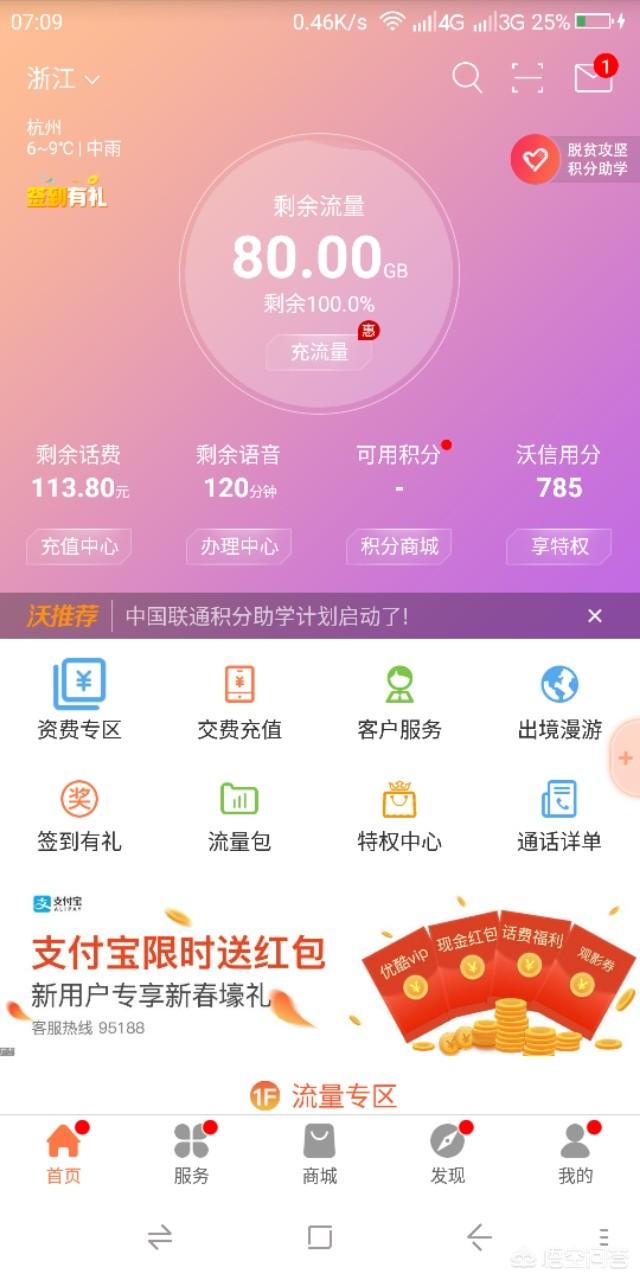
Task: Go to 积分商城
Action: 399,546
